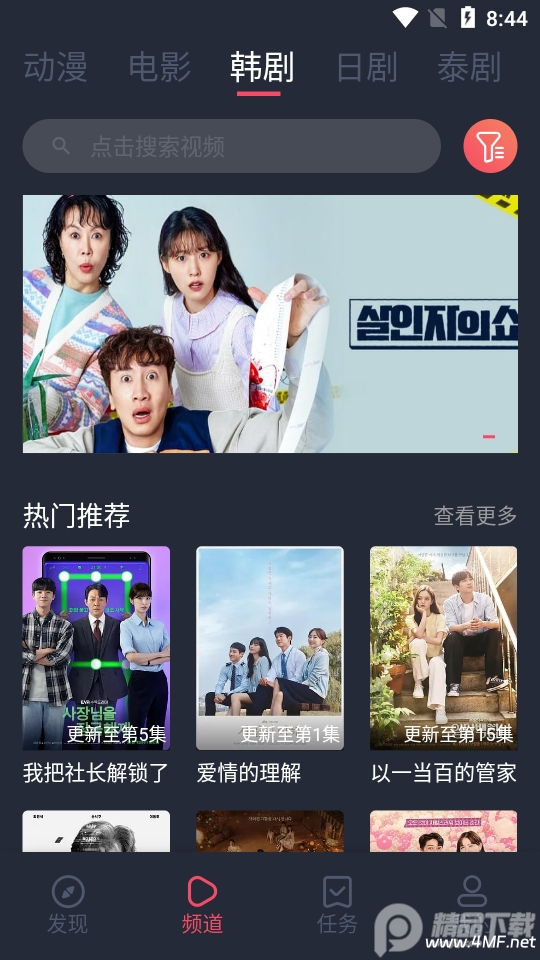Open the profile tab in bottom bar
Image resolution: width=540 pixels, height=960 pixels.
pyautogui.click(x=472, y=904)
